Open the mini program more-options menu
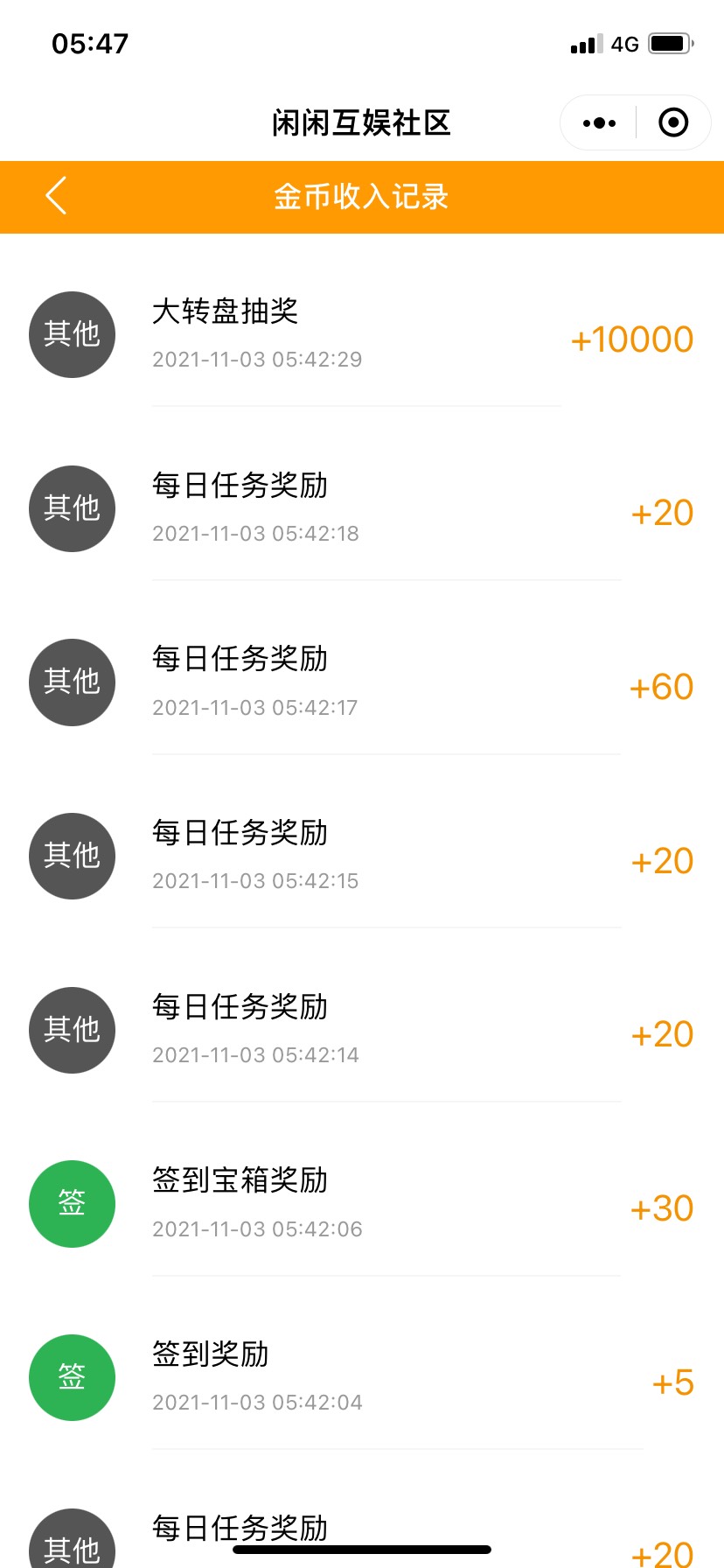This screenshot has width=724, height=1568. coord(599,123)
